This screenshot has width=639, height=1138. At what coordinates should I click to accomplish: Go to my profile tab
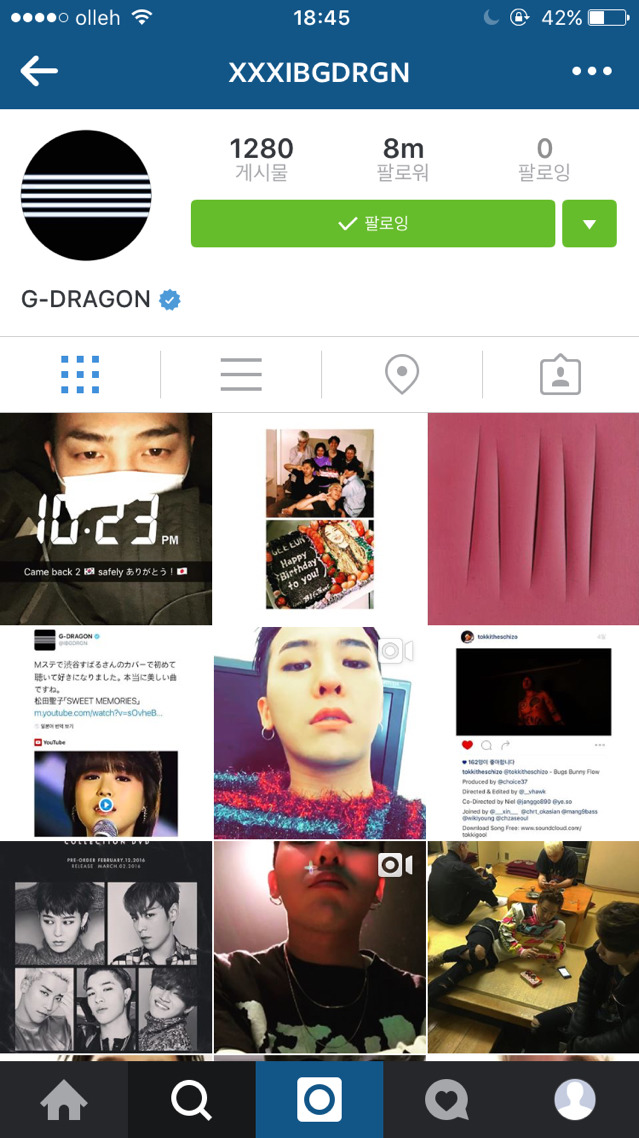pyautogui.click(x=575, y=1100)
